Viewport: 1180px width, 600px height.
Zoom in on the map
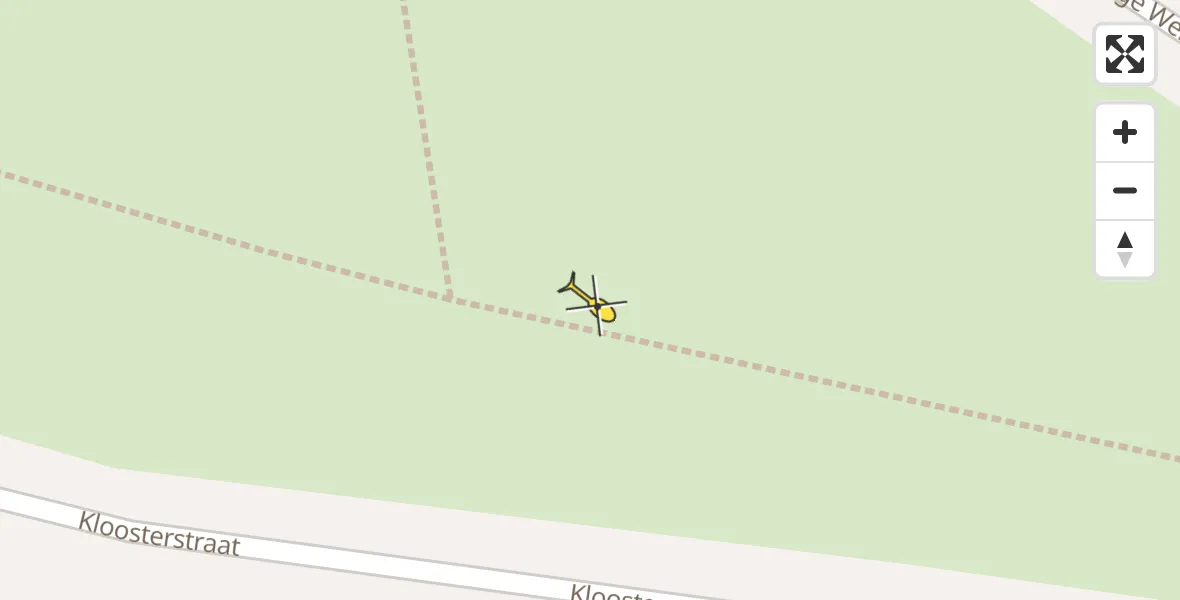(x=1124, y=133)
